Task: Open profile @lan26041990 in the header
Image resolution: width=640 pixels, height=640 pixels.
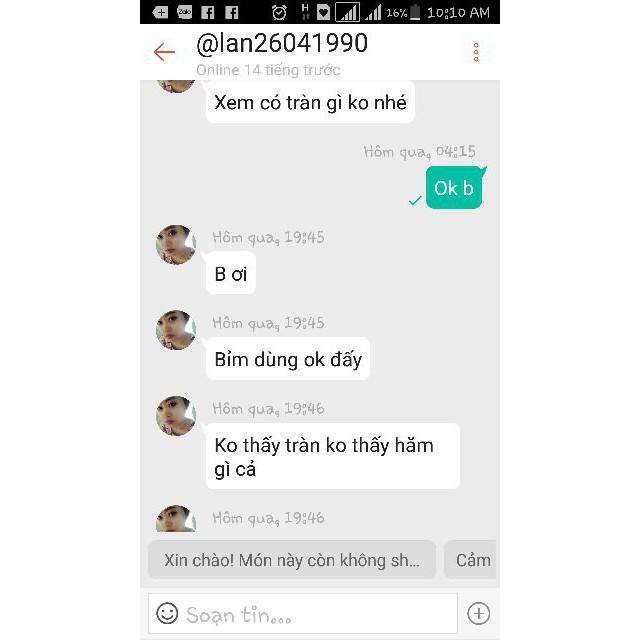Action: click(282, 45)
